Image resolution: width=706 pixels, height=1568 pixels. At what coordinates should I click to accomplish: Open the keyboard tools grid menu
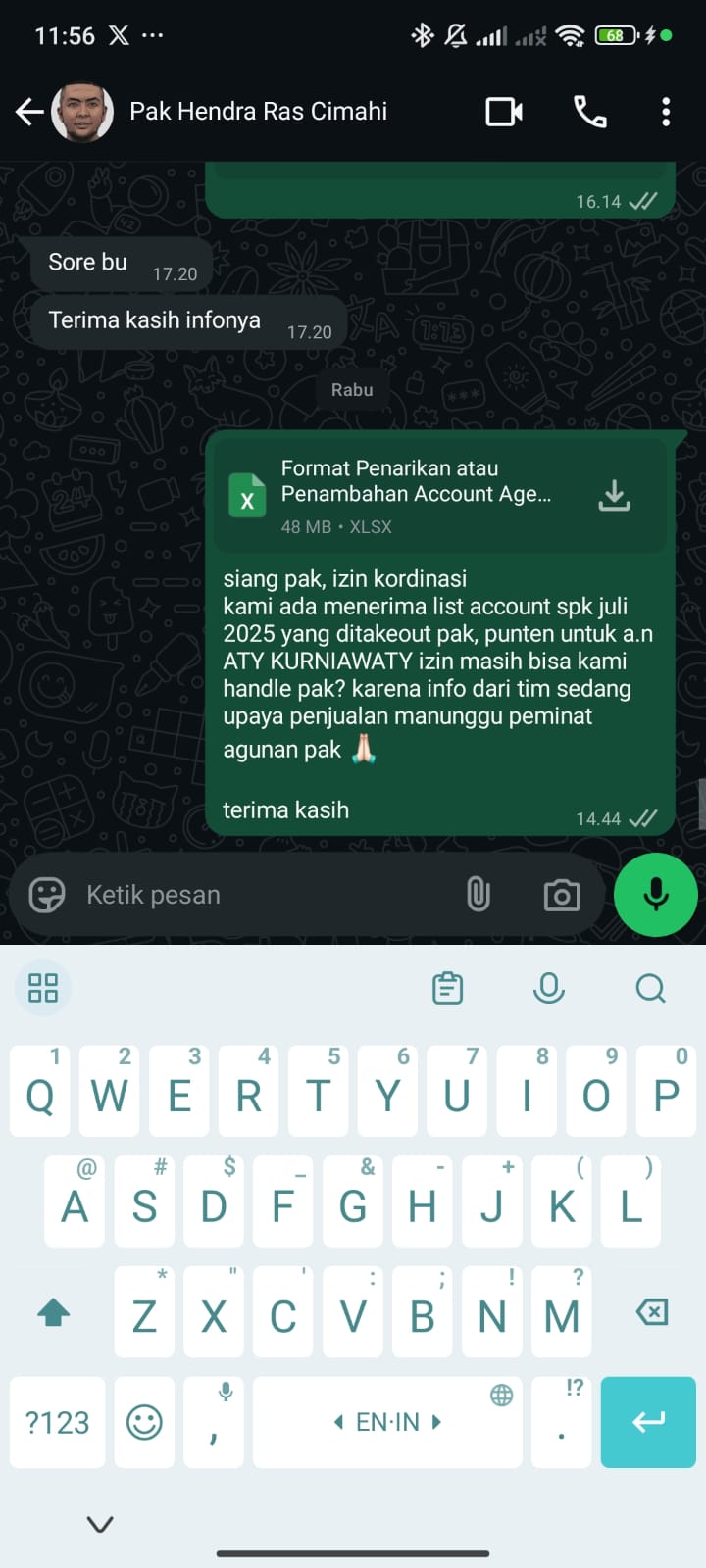[43, 988]
